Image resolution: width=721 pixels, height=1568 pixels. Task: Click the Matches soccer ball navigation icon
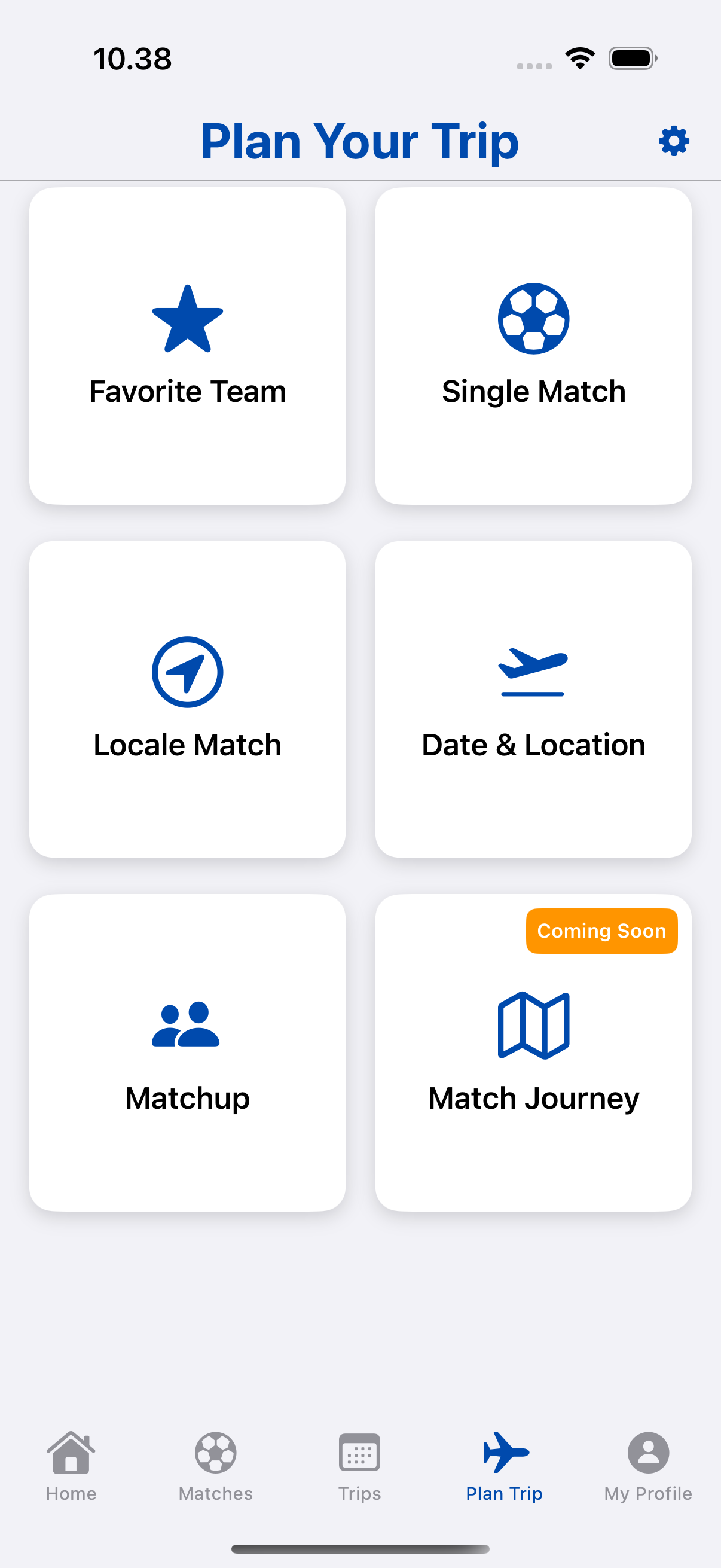pyautogui.click(x=215, y=1453)
